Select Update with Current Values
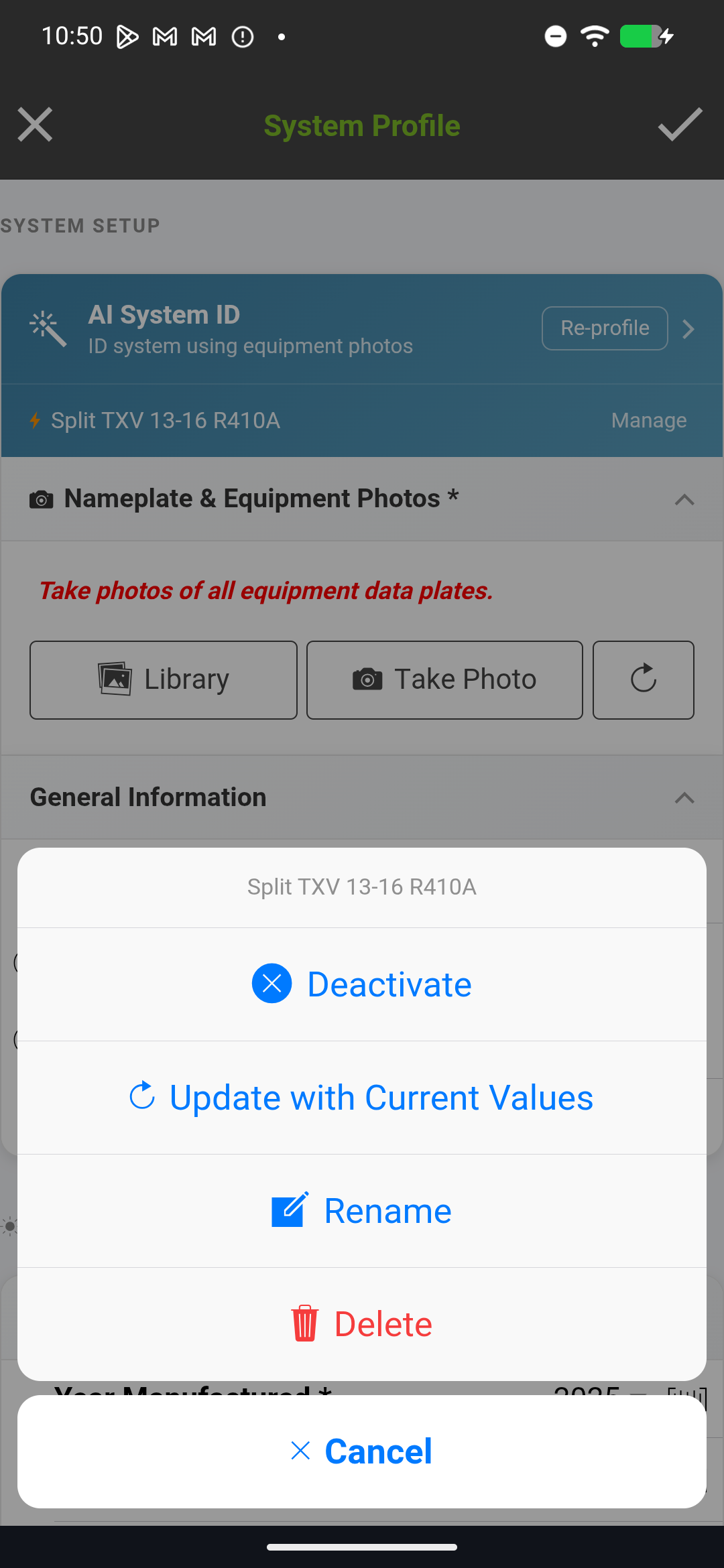724x1568 pixels. point(361,1097)
